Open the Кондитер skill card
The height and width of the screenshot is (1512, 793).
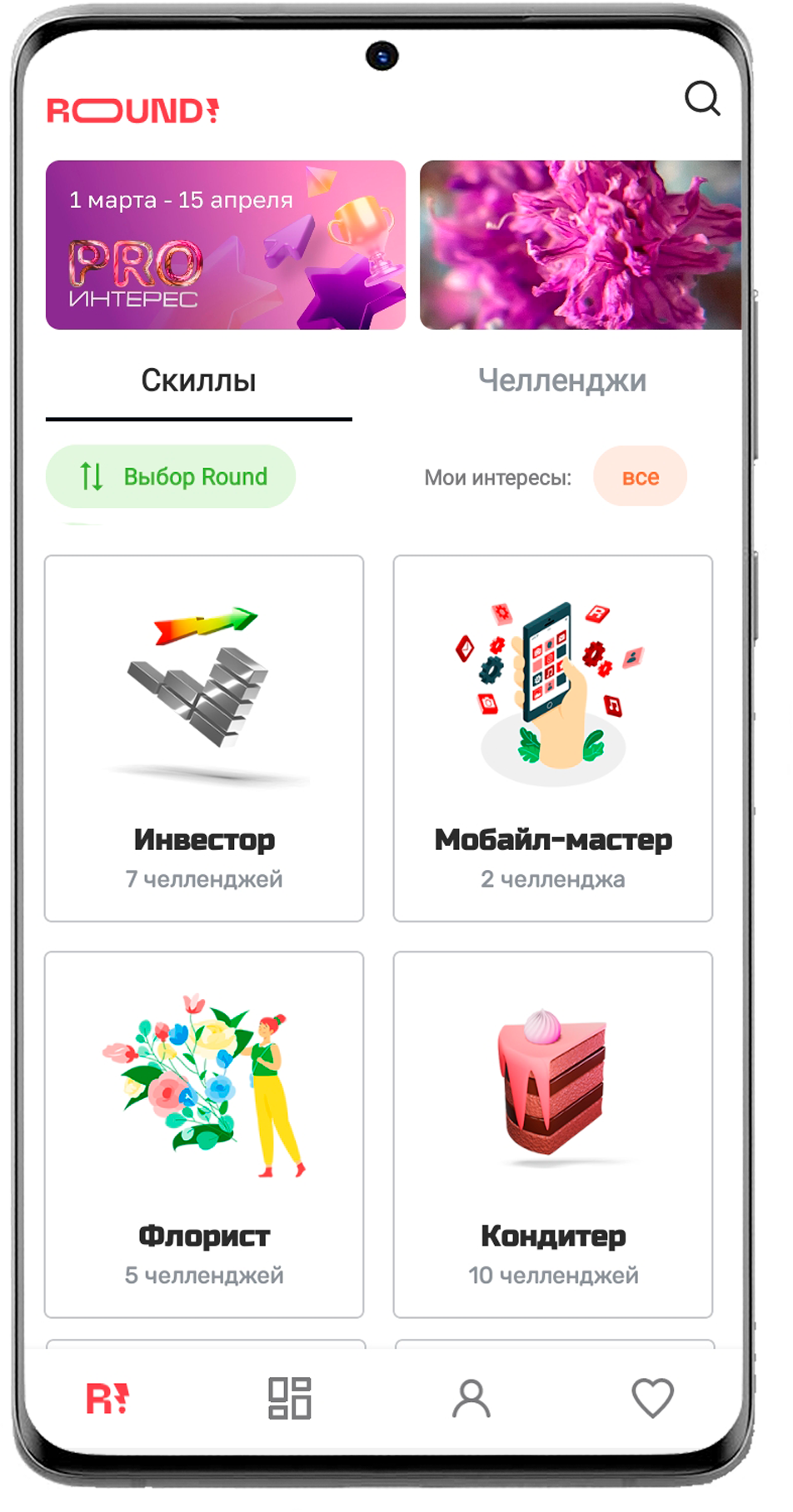tap(552, 1134)
